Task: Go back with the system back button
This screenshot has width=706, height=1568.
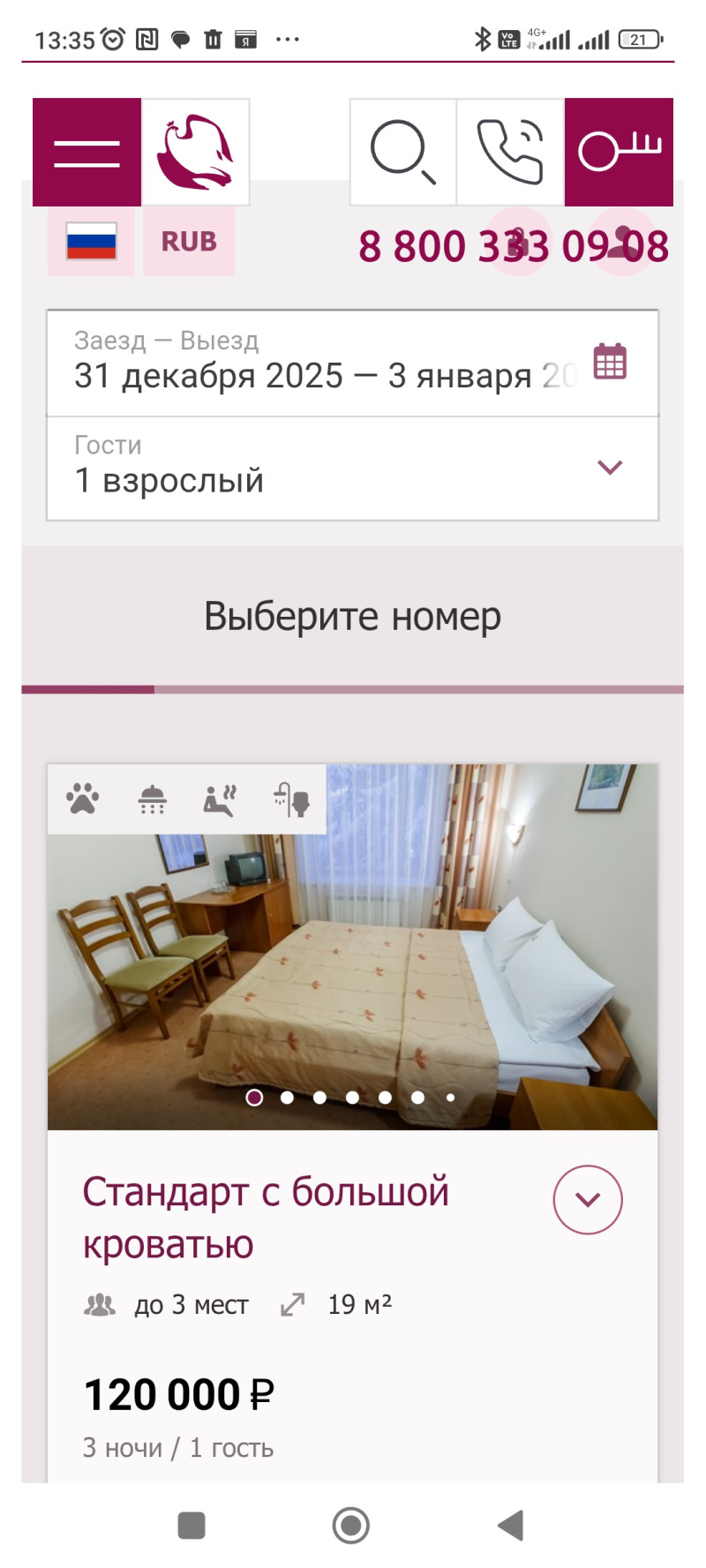Action: (511, 1525)
